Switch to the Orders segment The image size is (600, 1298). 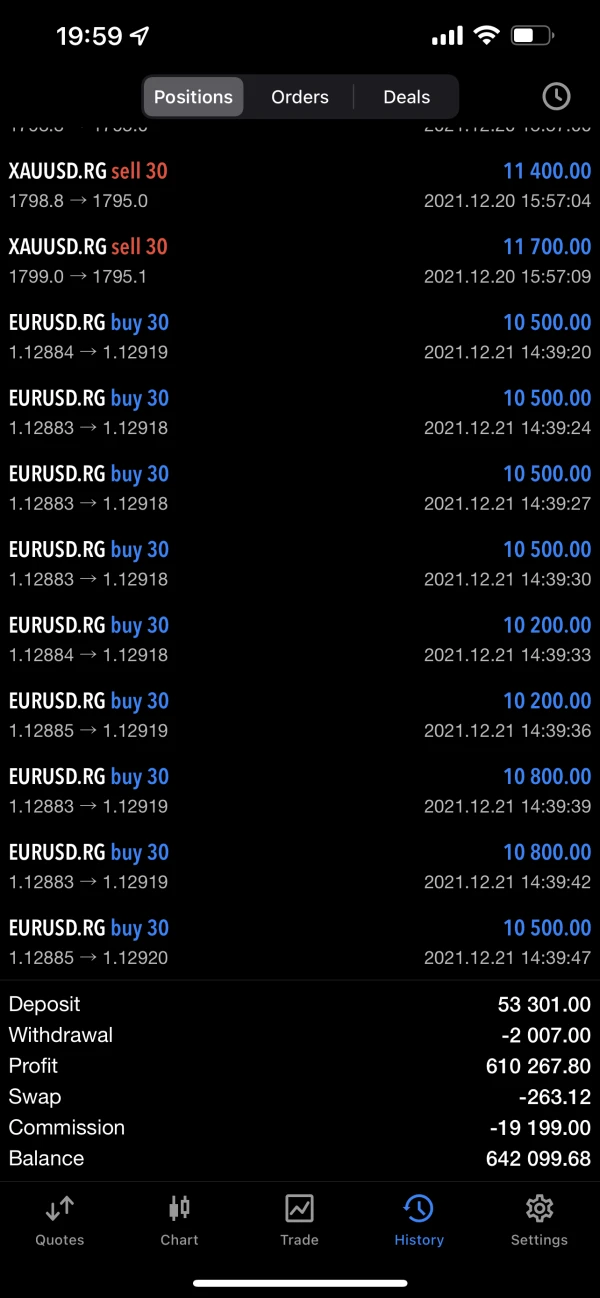(x=300, y=97)
